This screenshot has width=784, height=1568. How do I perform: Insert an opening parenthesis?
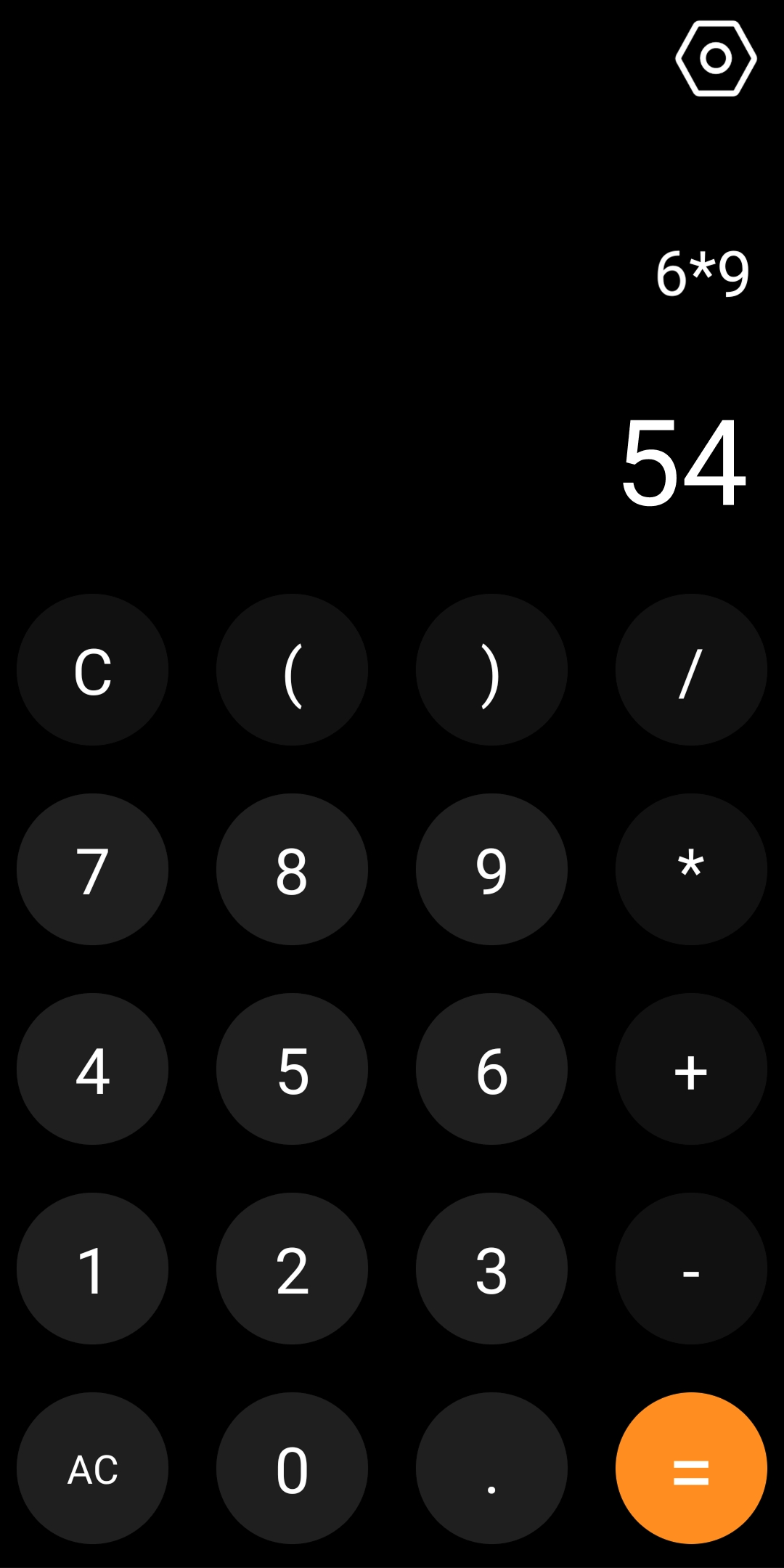[292, 669]
